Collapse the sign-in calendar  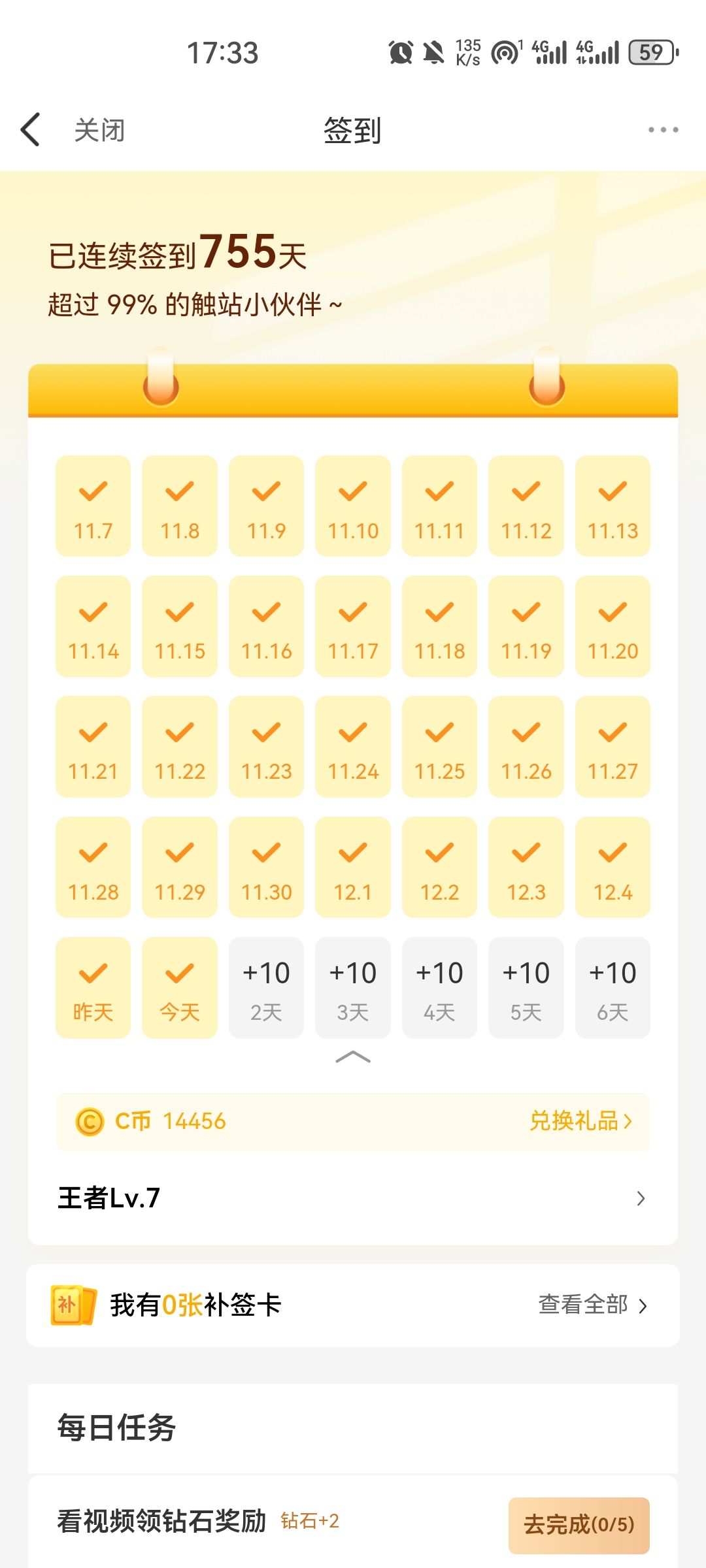(353, 1056)
